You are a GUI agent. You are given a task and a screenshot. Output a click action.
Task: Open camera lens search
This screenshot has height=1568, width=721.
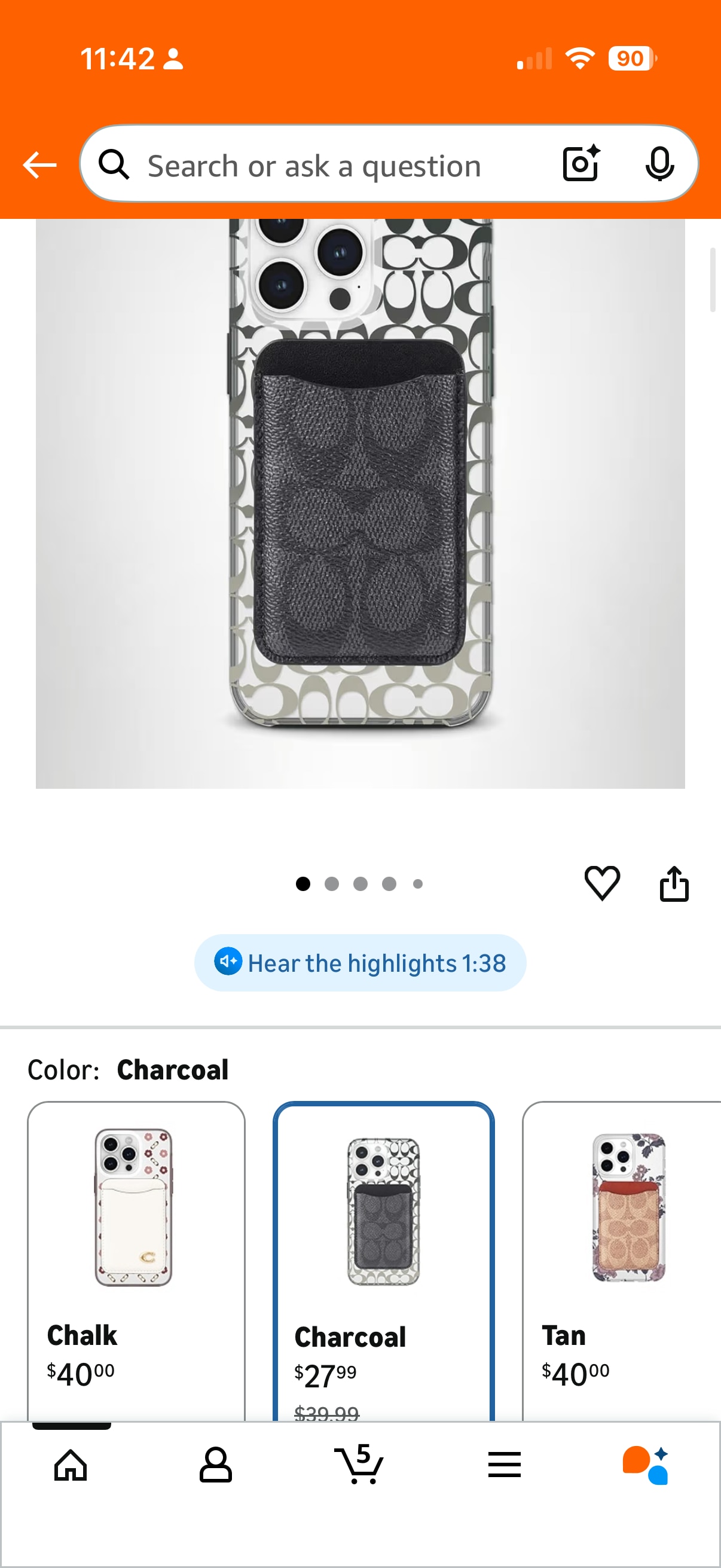tap(581, 164)
